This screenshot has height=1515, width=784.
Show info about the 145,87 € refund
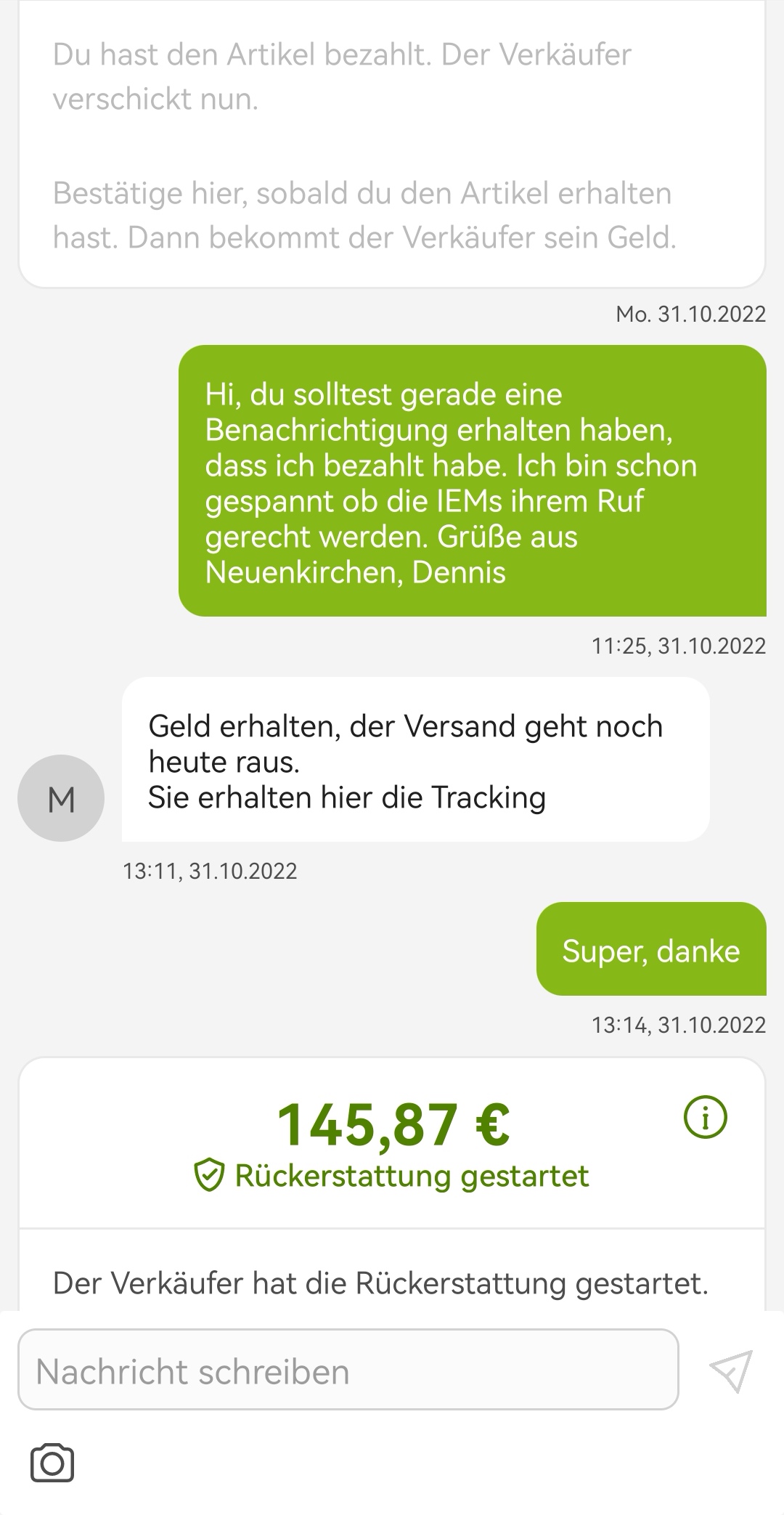(705, 1117)
